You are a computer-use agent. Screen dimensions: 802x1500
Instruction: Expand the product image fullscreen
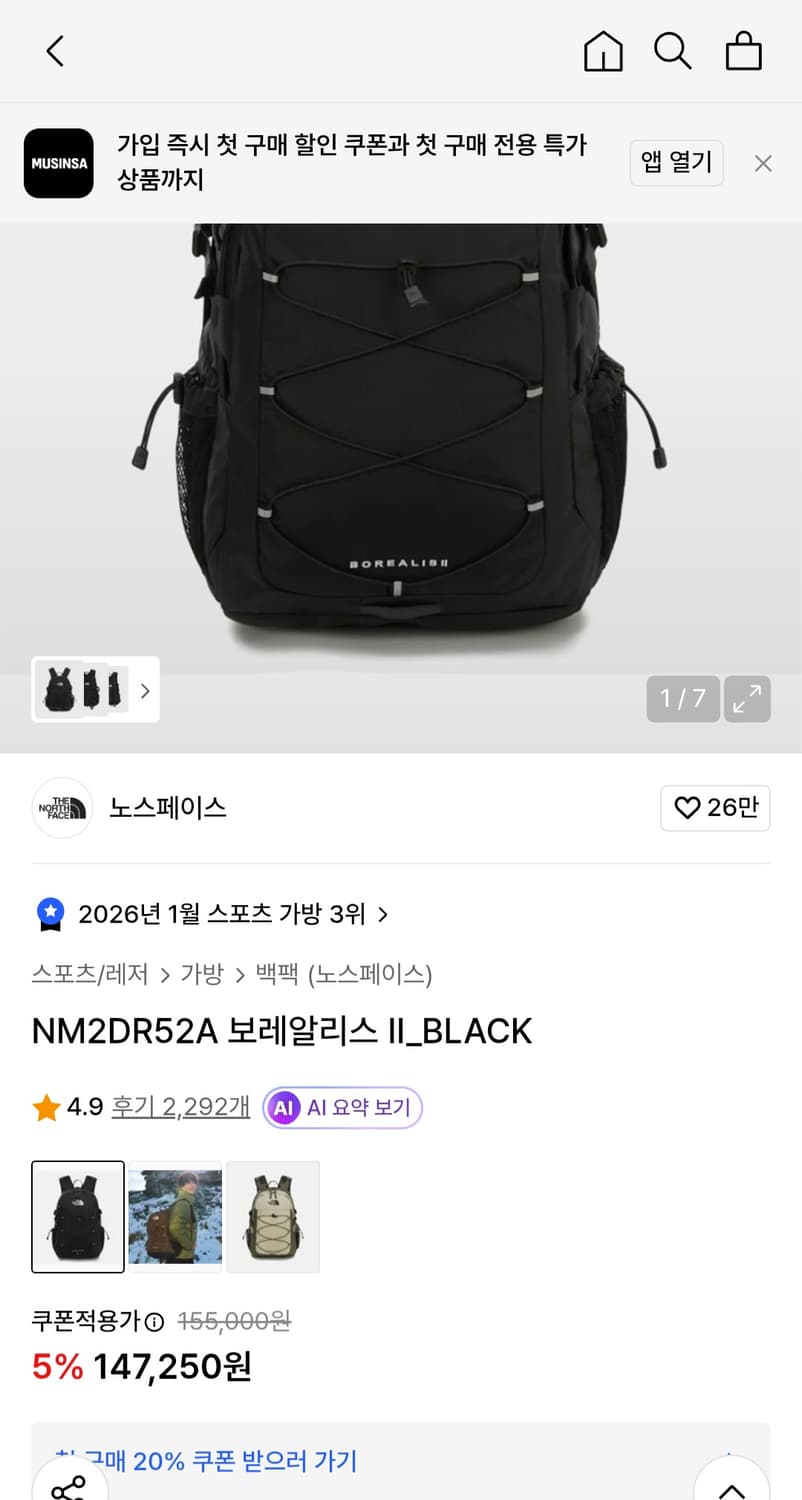pyautogui.click(x=747, y=699)
